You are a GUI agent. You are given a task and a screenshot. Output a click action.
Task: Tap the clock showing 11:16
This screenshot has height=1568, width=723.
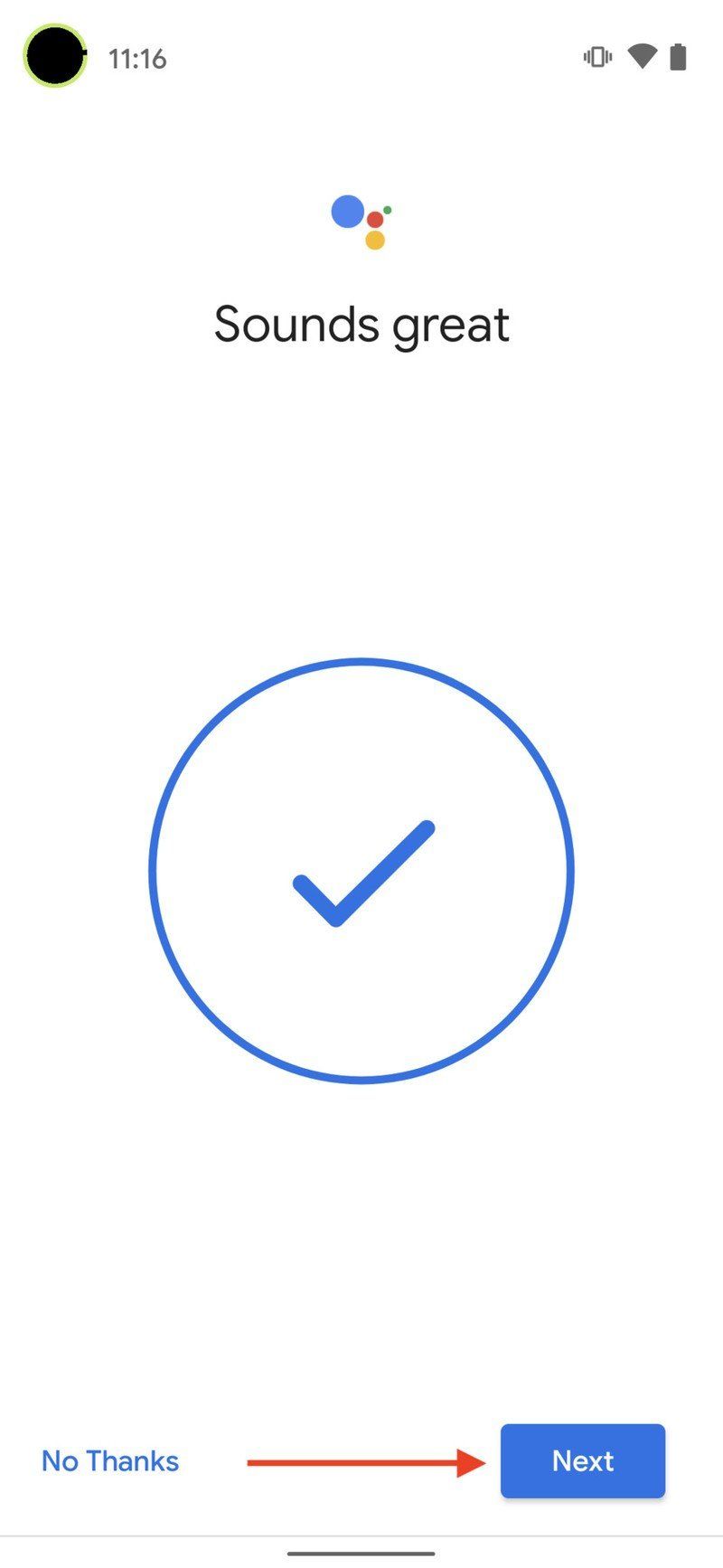point(136,59)
